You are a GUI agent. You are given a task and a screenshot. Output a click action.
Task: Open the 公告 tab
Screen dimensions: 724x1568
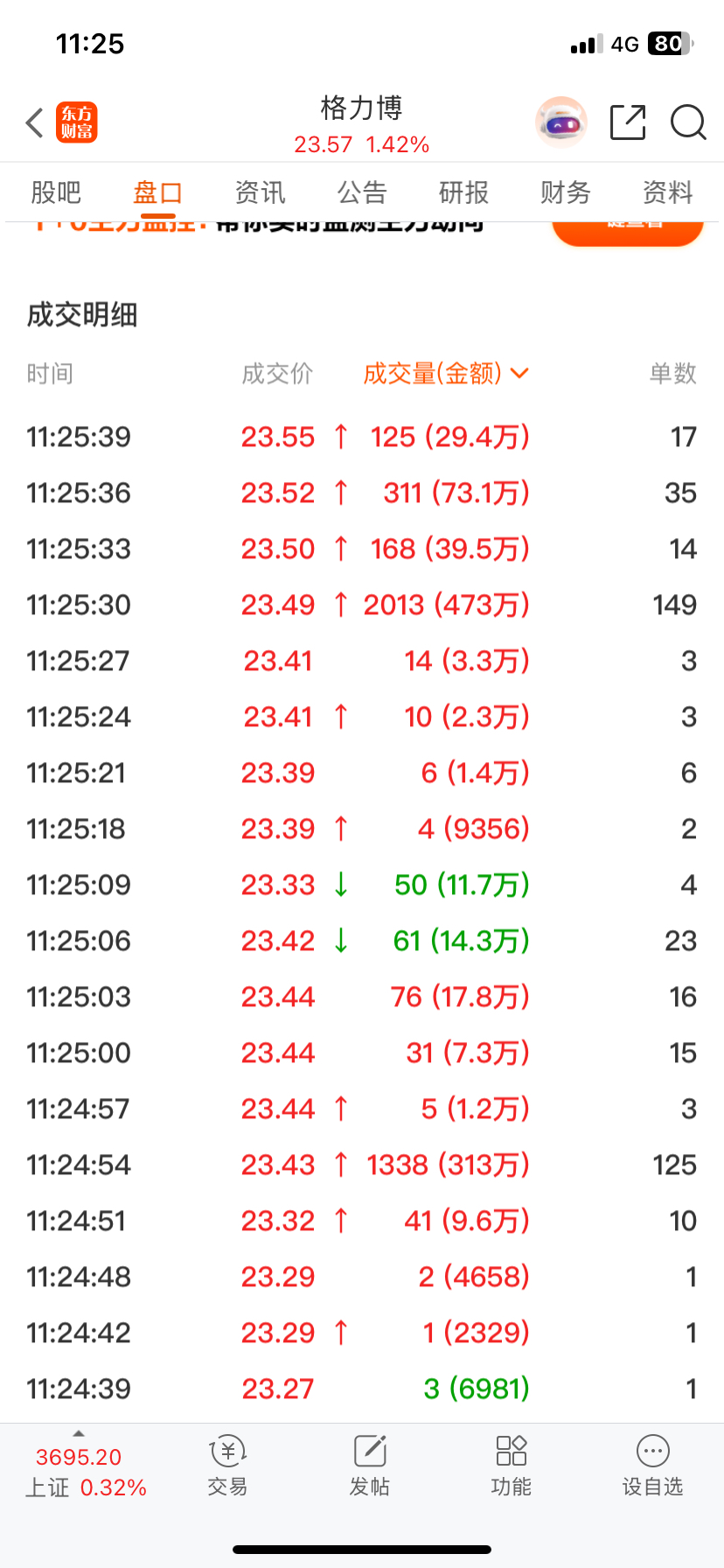(362, 192)
